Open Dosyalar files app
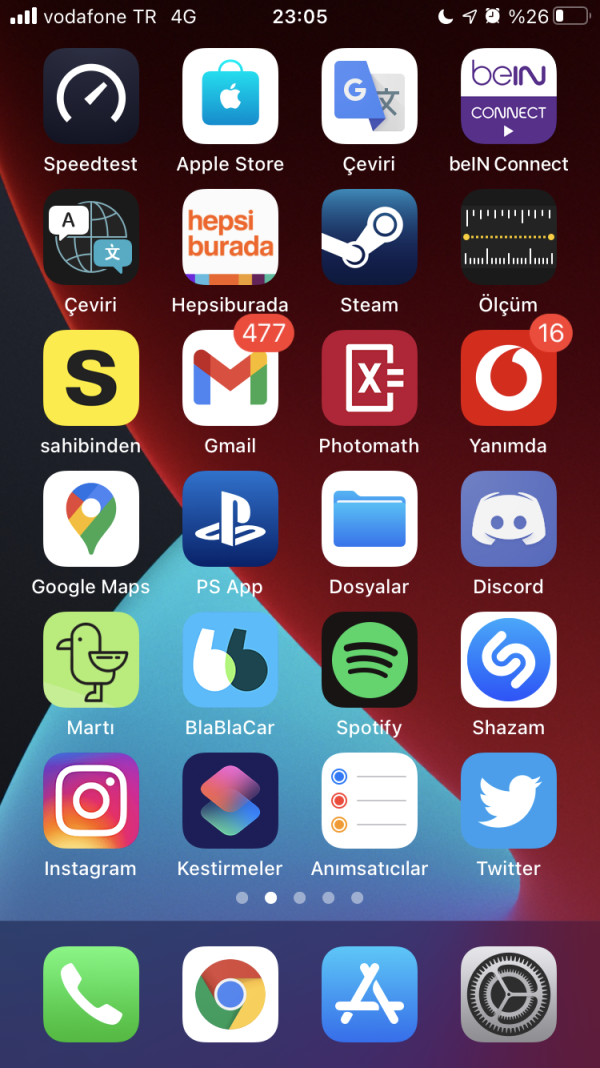Image resolution: width=600 pixels, height=1068 pixels. point(369,519)
